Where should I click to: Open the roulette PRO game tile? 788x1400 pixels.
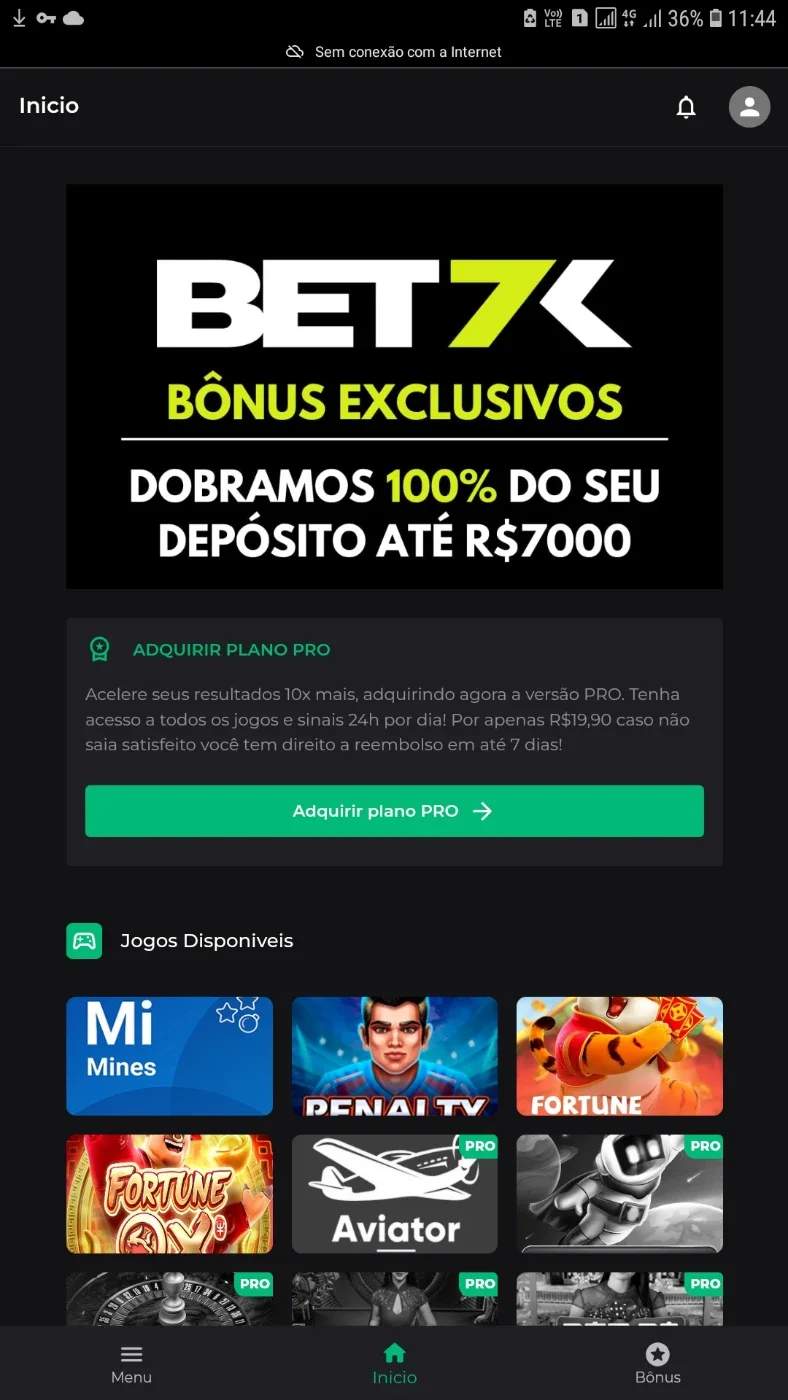click(x=169, y=1298)
